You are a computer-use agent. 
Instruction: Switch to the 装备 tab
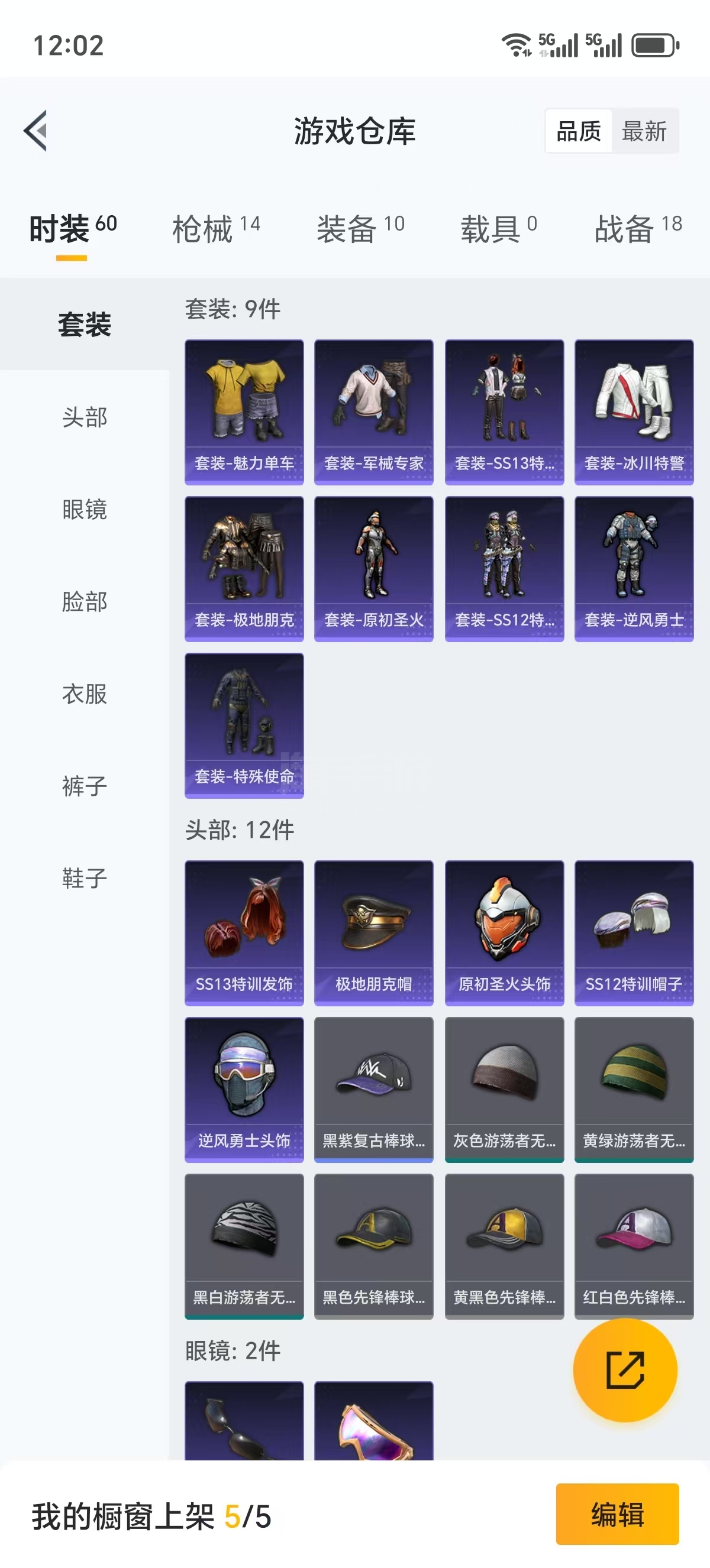[360, 229]
